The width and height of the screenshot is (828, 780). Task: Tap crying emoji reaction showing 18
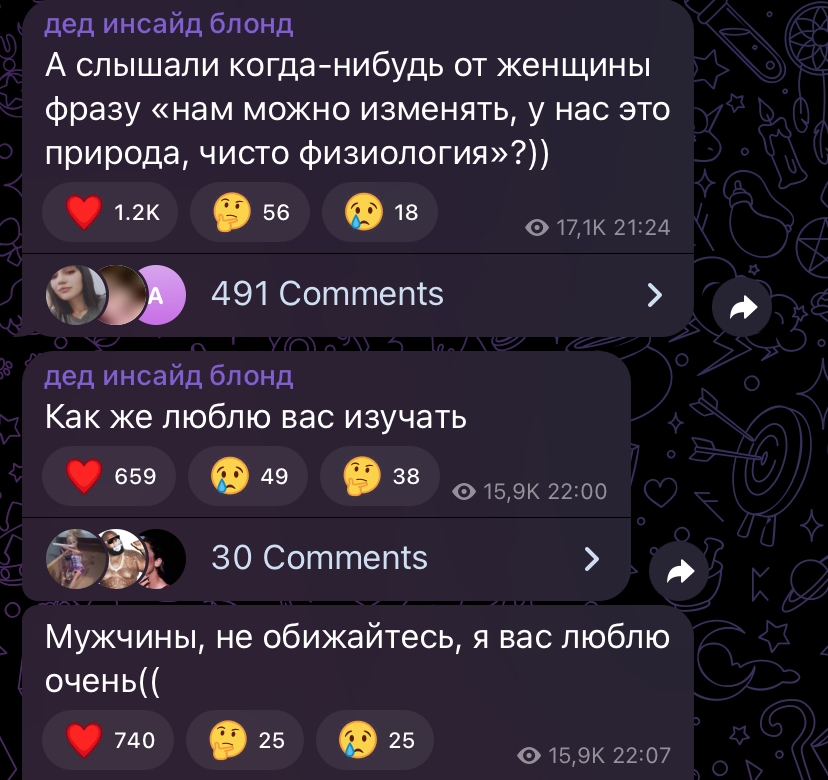tap(381, 212)
